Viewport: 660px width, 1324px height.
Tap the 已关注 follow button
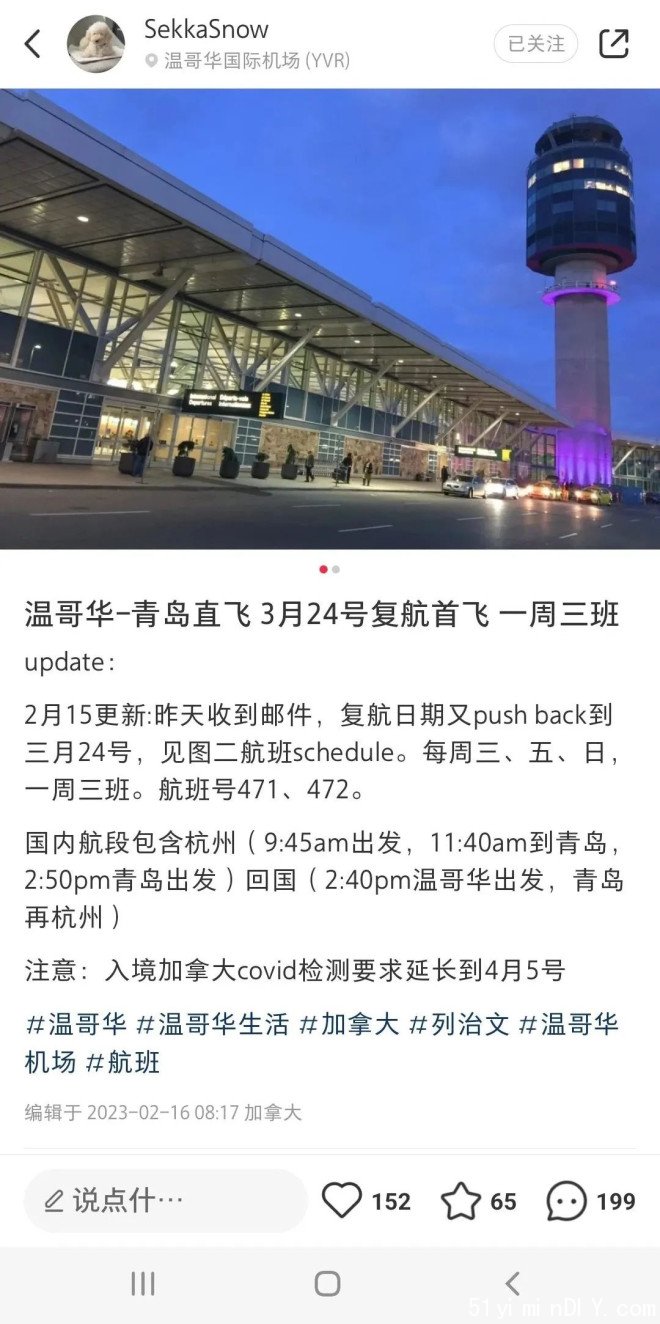(535, 44)
